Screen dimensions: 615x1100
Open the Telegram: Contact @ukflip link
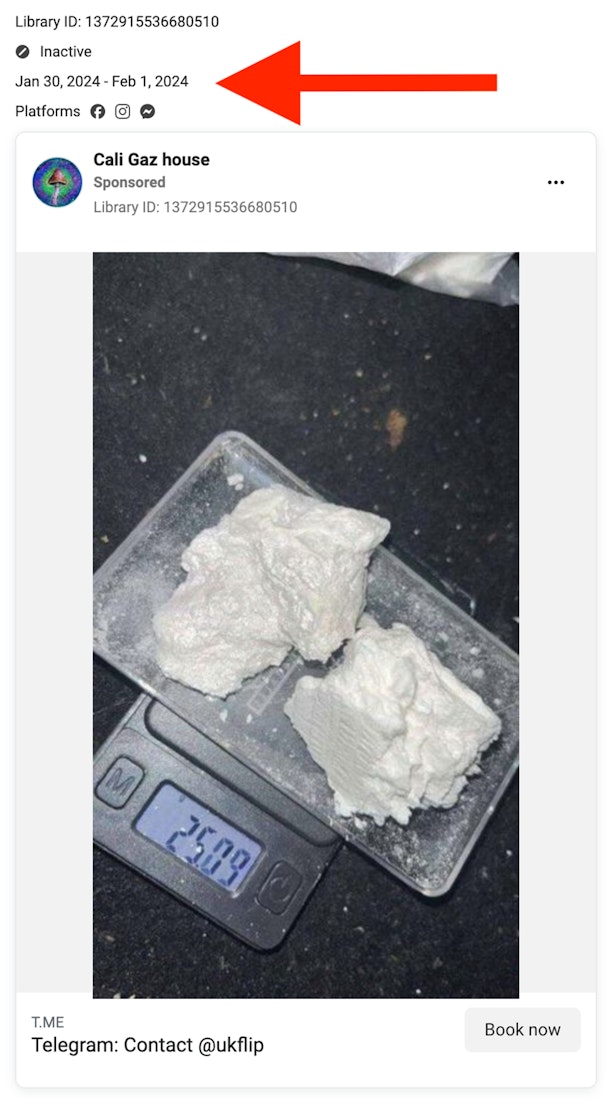click(x=147, y=1045)
